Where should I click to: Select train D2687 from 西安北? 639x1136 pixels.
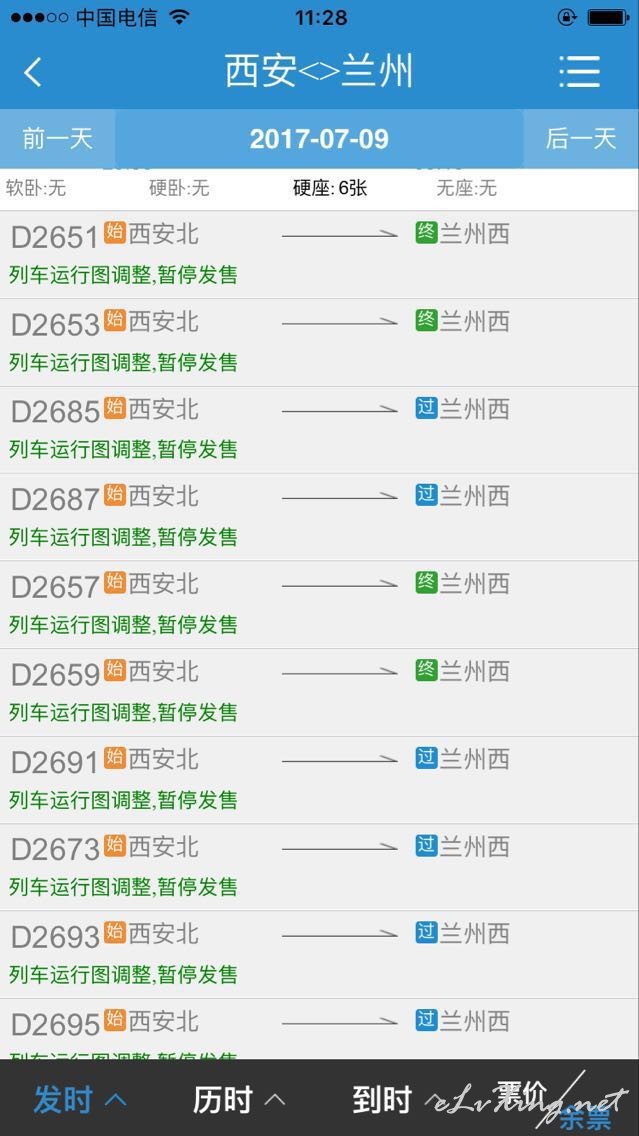pyautogui.click(x=319, y=516)
